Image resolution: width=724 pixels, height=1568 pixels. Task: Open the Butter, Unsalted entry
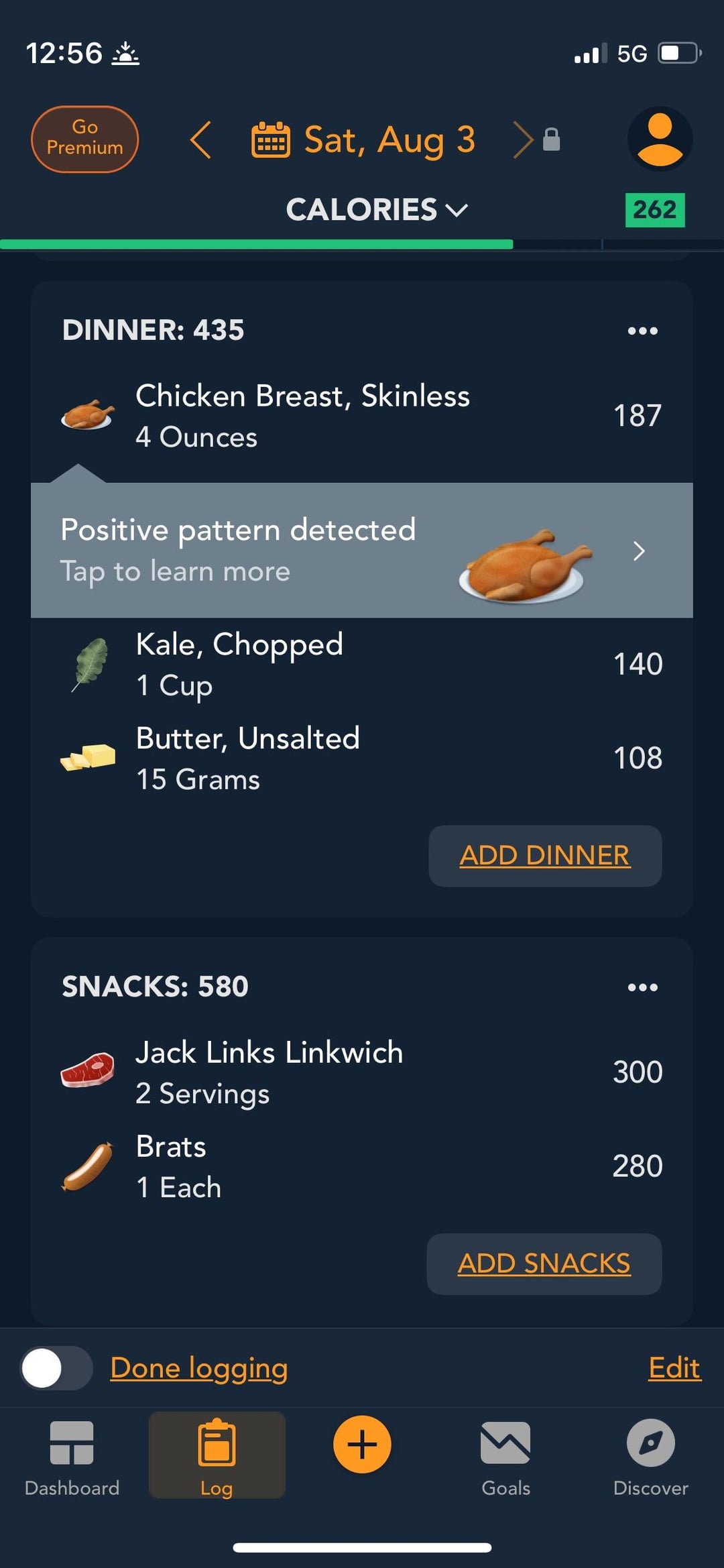tap(362, 758)
